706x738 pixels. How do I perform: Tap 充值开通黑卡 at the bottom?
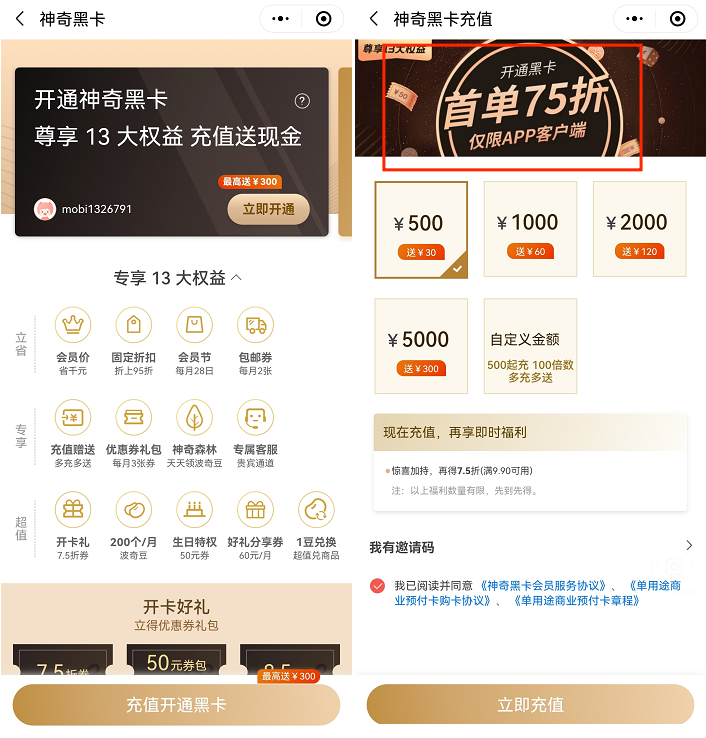176,705
